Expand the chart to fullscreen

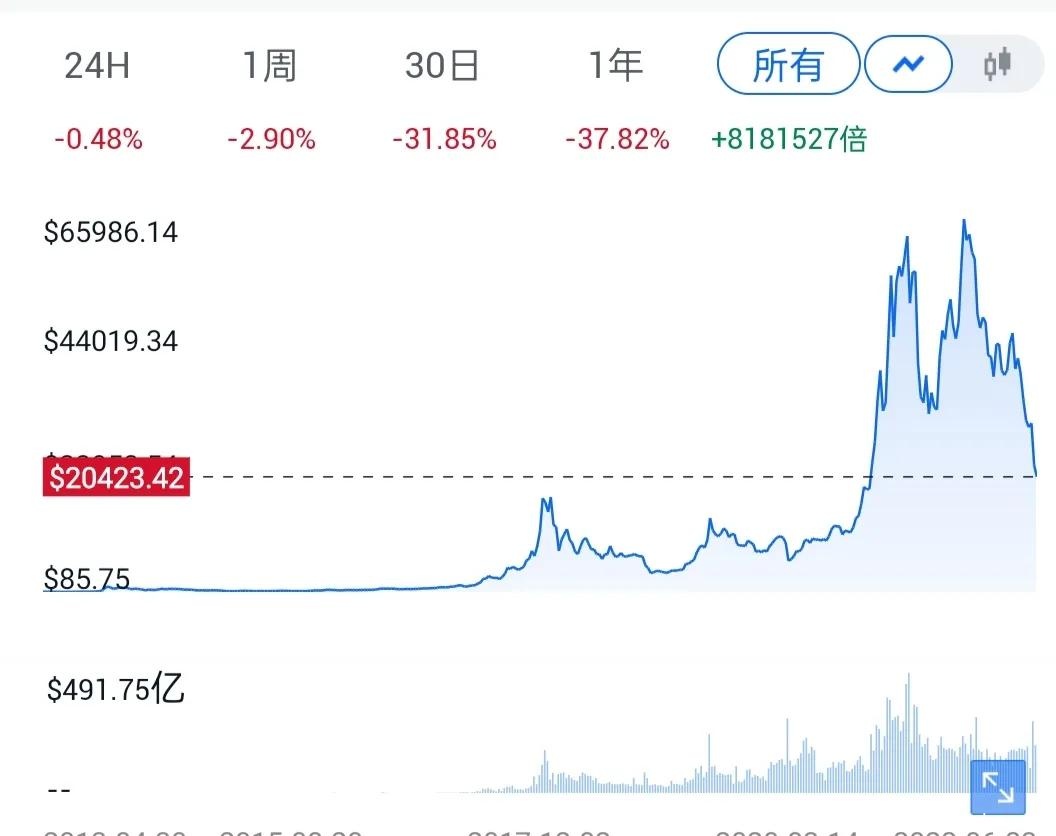pos(998,787)
